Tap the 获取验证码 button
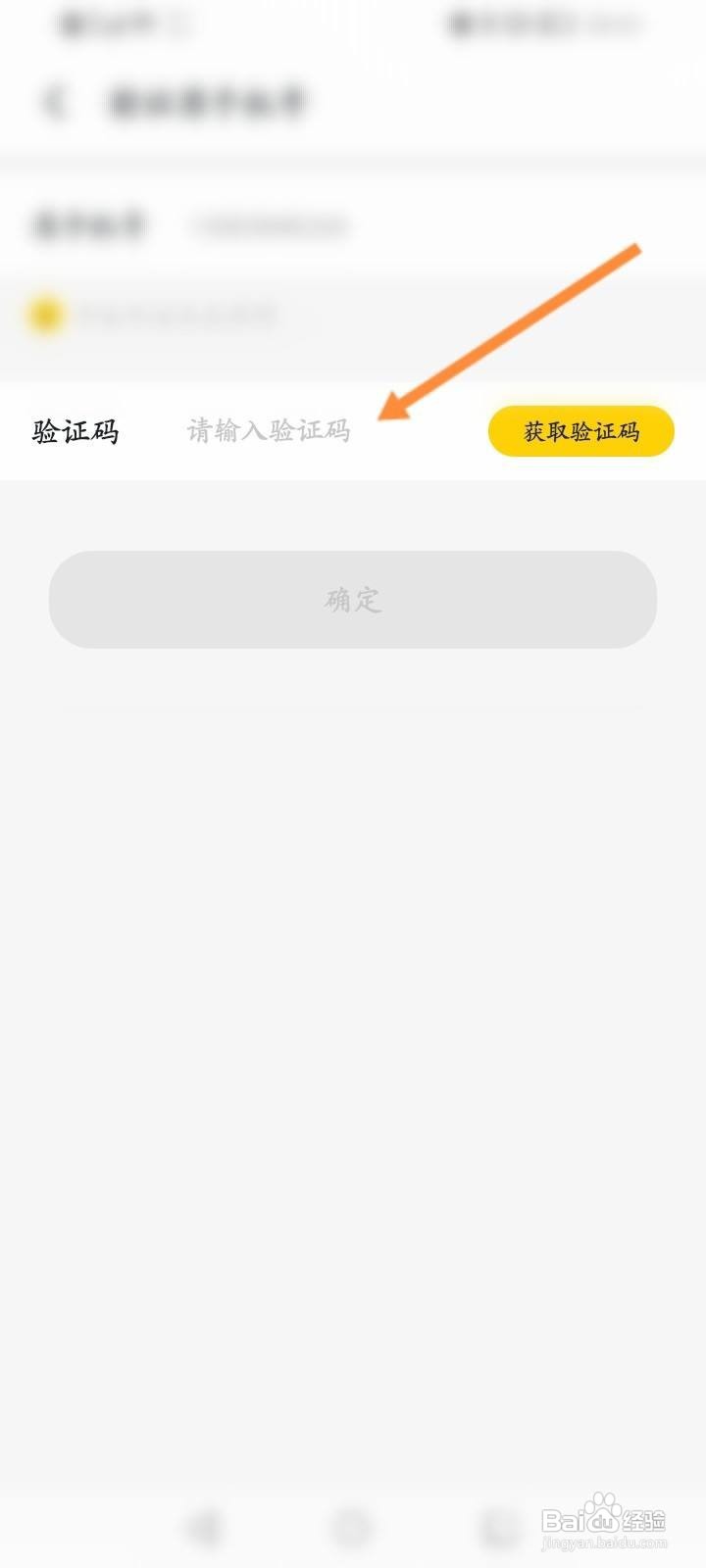The height and width of the screenshot is (1568, 706). click(x=580, y=431)
